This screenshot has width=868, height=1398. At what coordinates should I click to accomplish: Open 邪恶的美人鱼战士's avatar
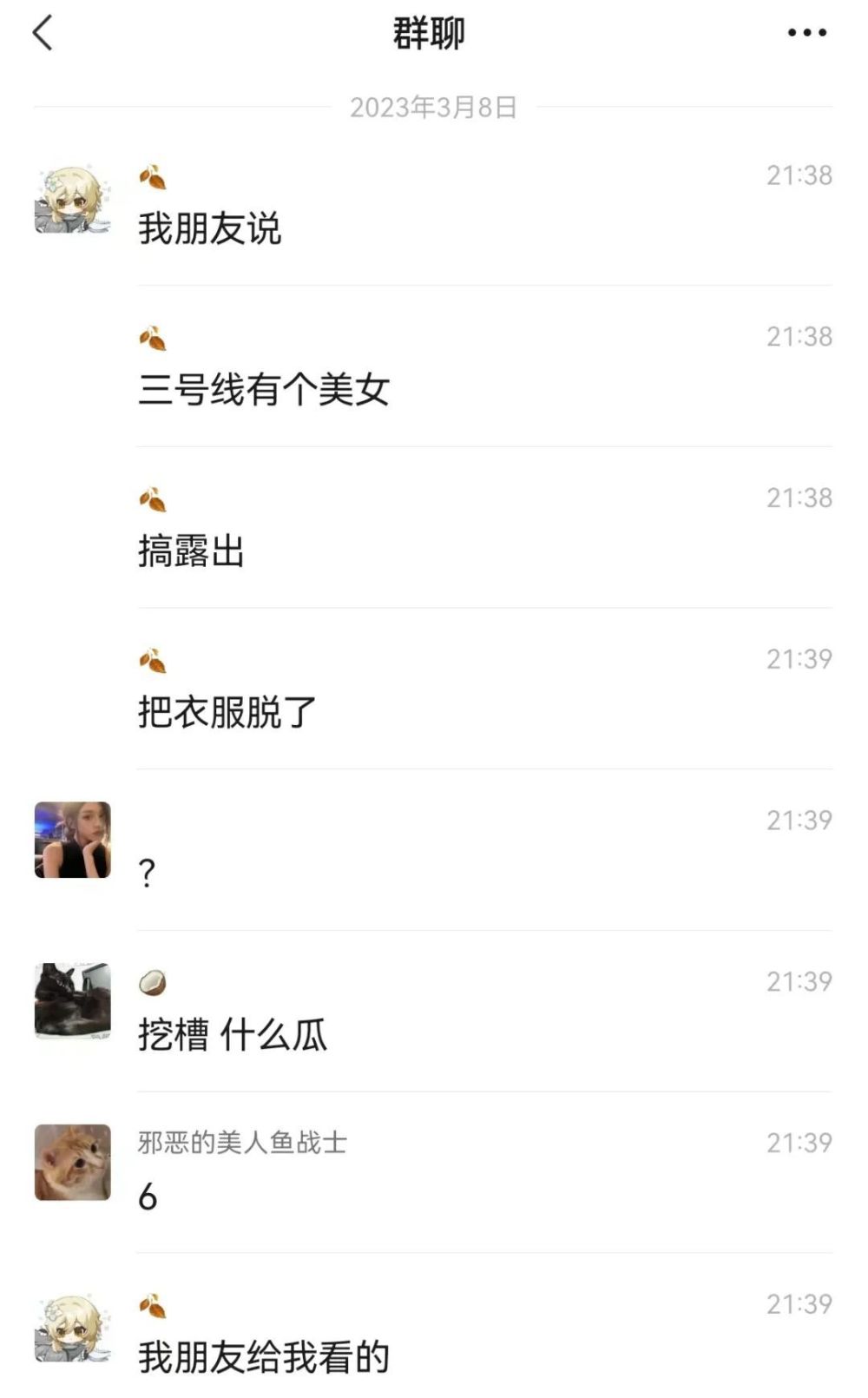click(73, 1163)
